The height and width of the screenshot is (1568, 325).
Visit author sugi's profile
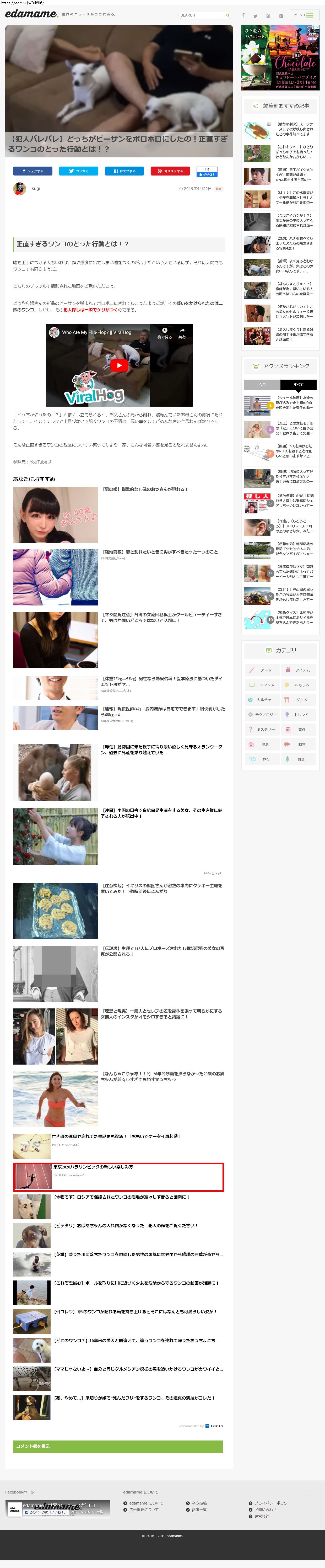36,189
